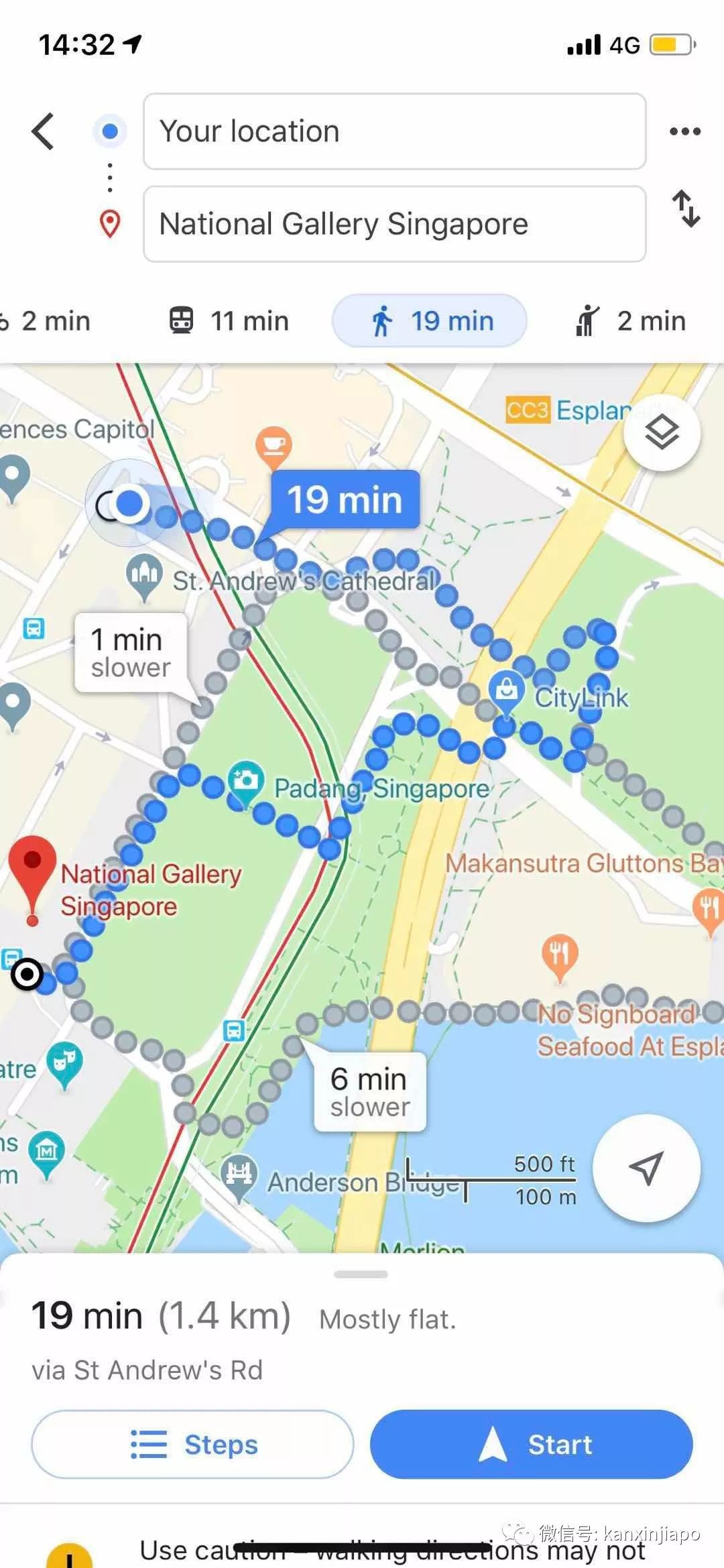View the route Steps list

(x=192, y=1445)
